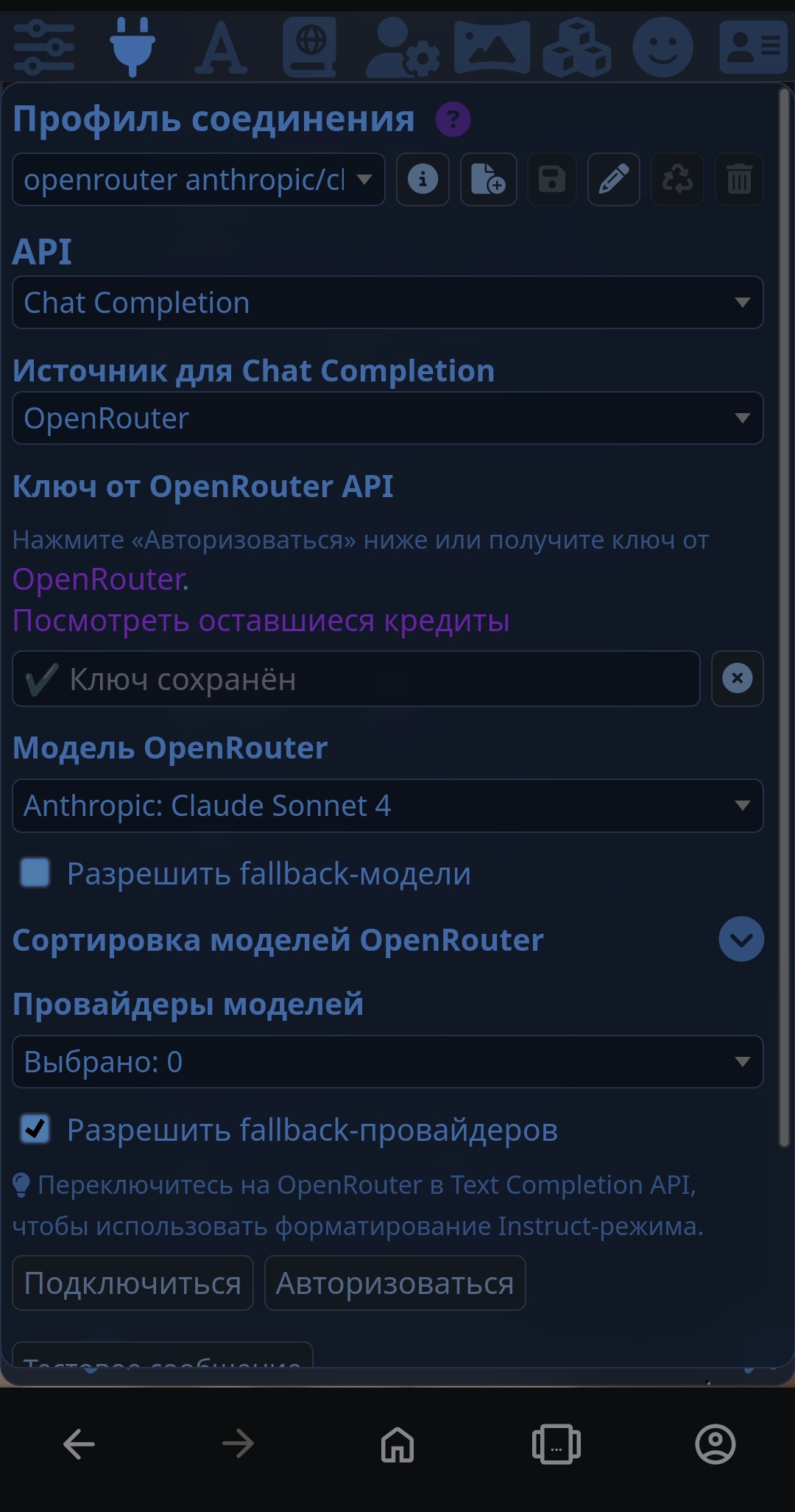Screen dimensions: 795x1512
Task: Open the API type dropdown
Action: 388,302
